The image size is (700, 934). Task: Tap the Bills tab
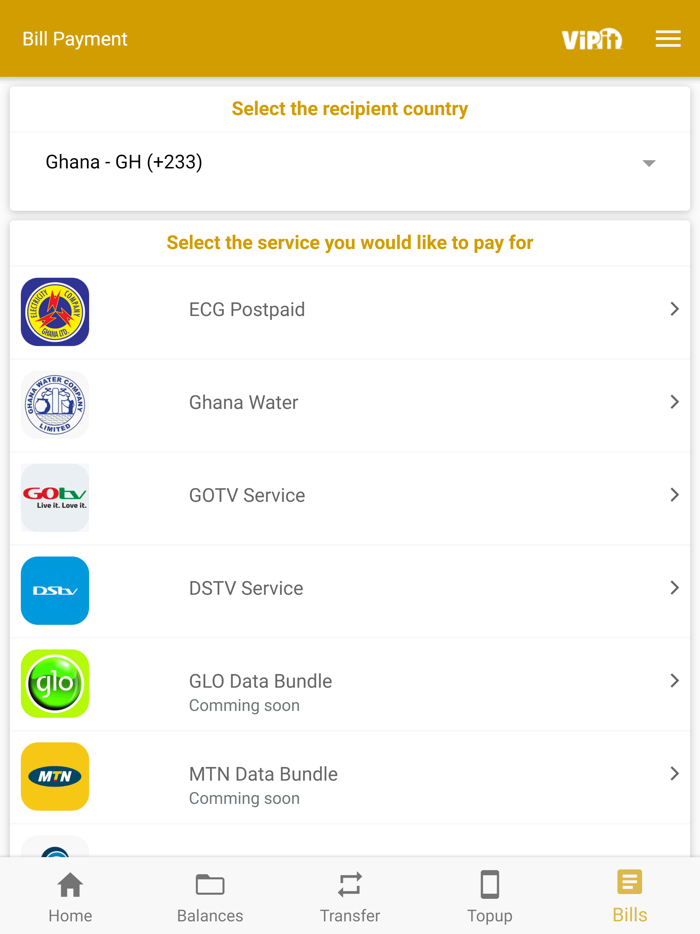coord(630,896)
